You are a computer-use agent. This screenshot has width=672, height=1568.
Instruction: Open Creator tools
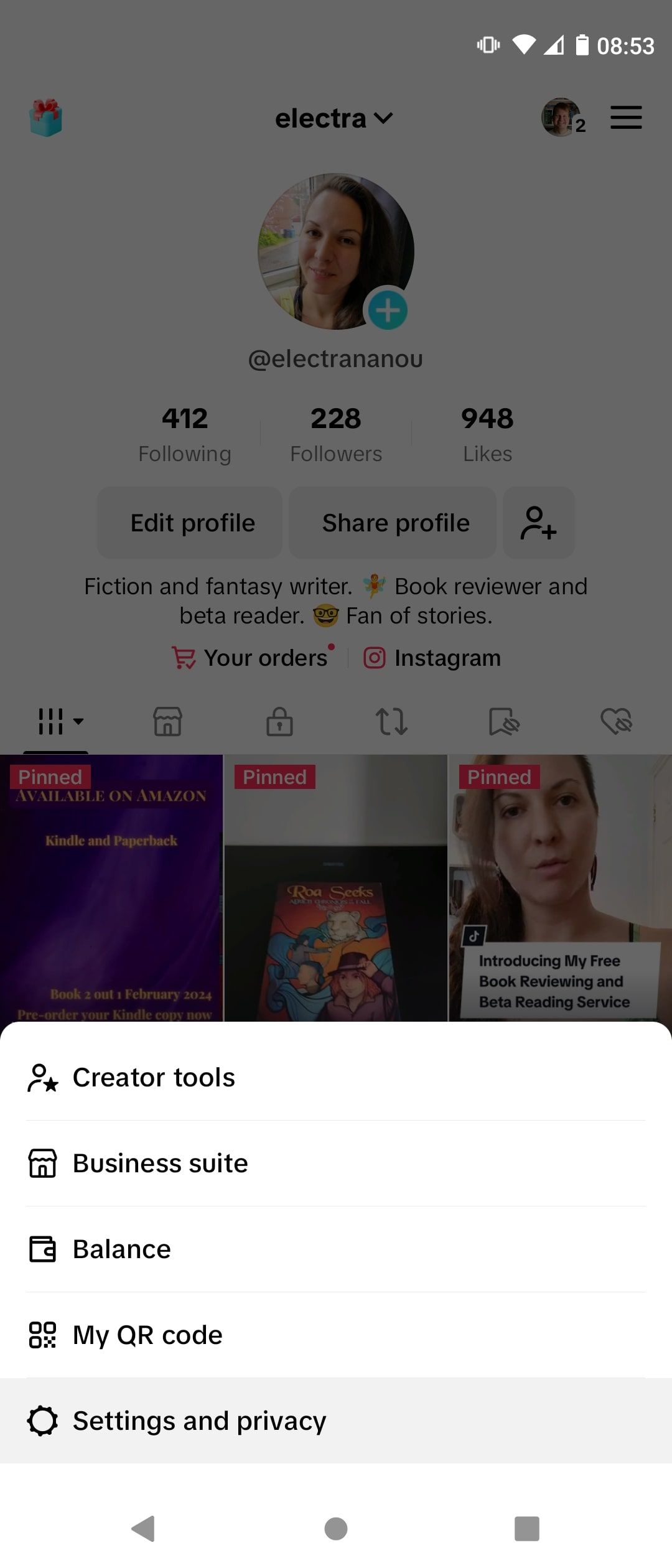tap(153, 1078)
